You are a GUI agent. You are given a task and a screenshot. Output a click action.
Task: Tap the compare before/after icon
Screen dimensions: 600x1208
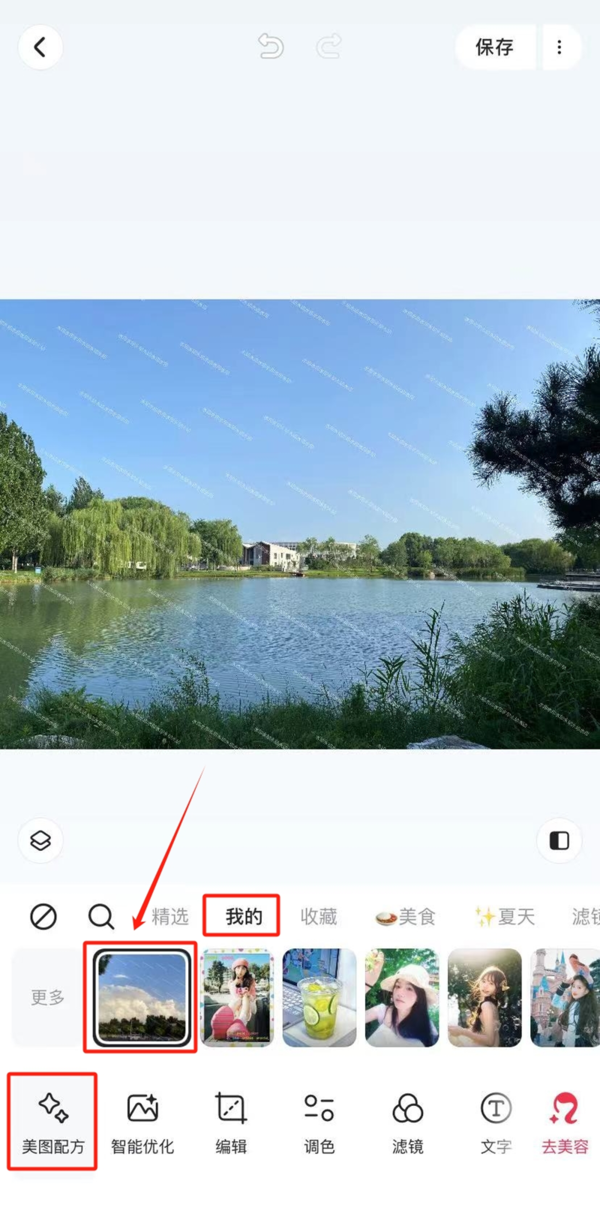(559, 841)
